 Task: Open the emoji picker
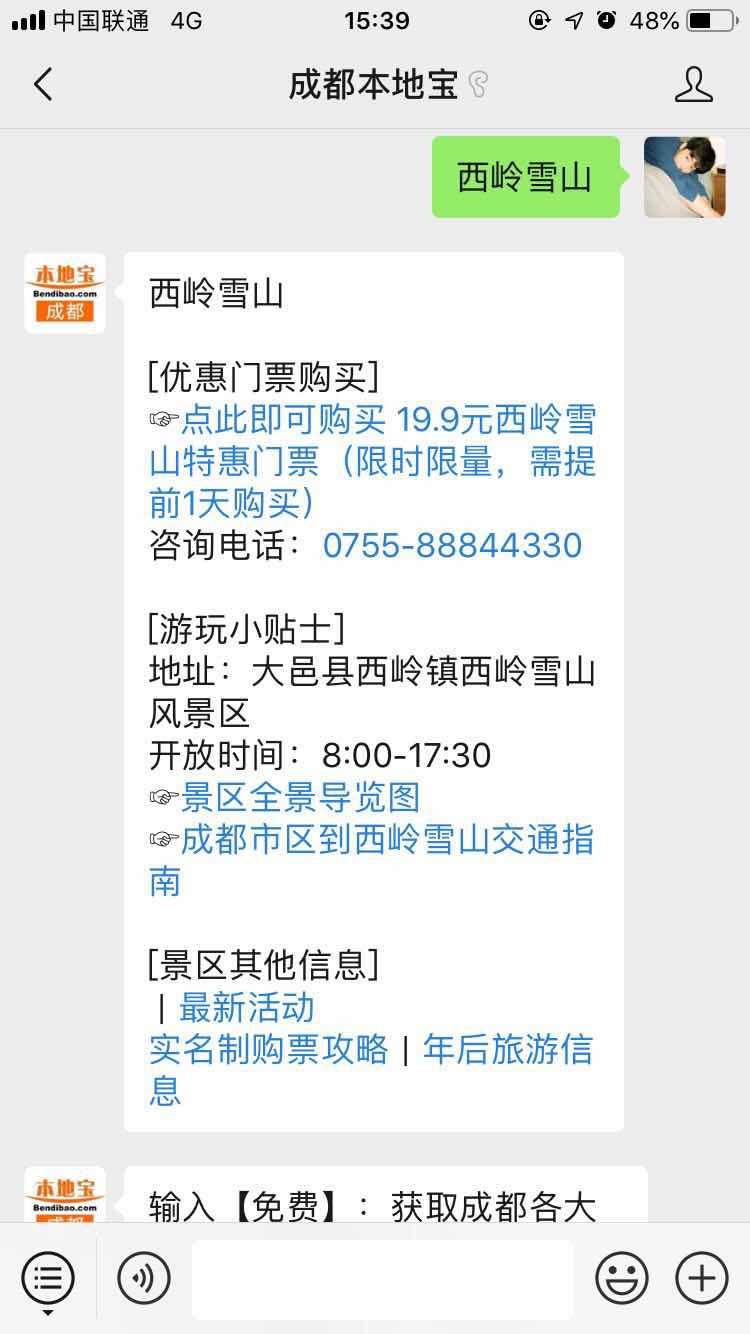(621, 1278)
